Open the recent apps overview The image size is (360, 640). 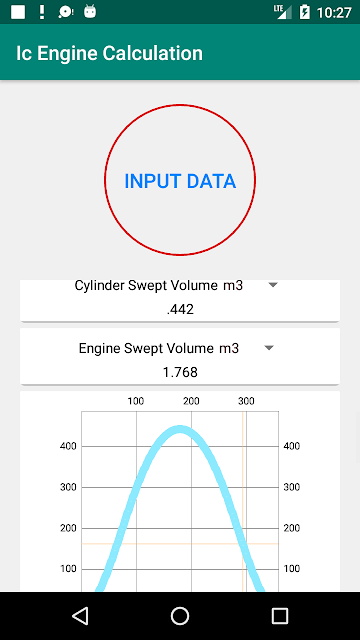click(x=280, y=616)
